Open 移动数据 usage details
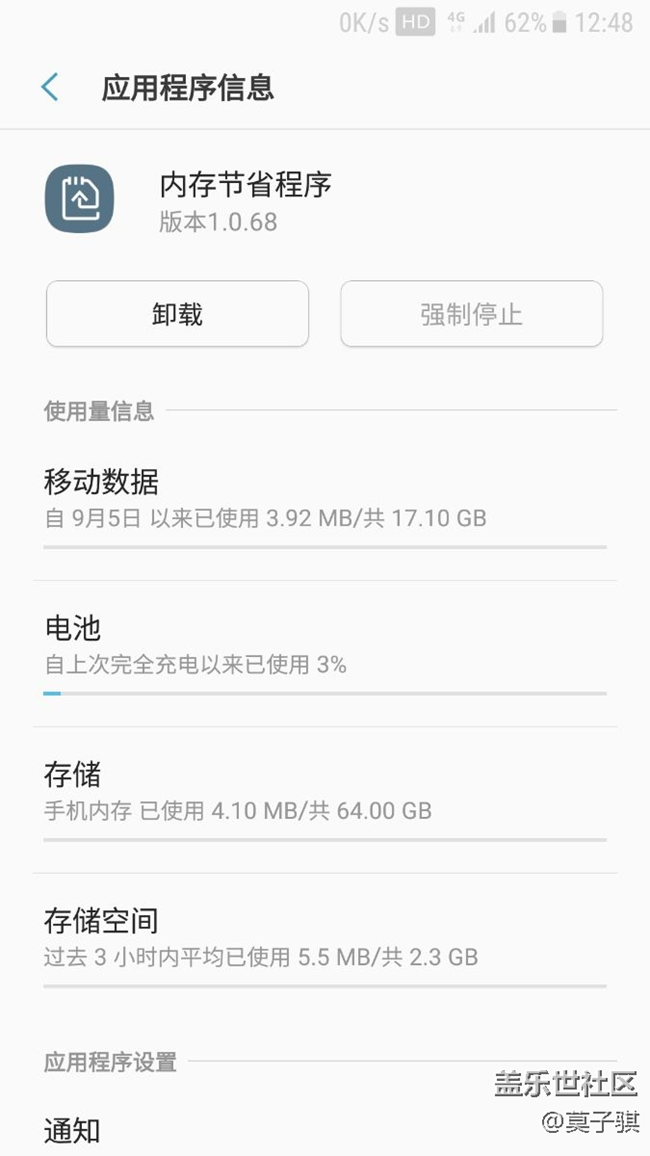 324,500
